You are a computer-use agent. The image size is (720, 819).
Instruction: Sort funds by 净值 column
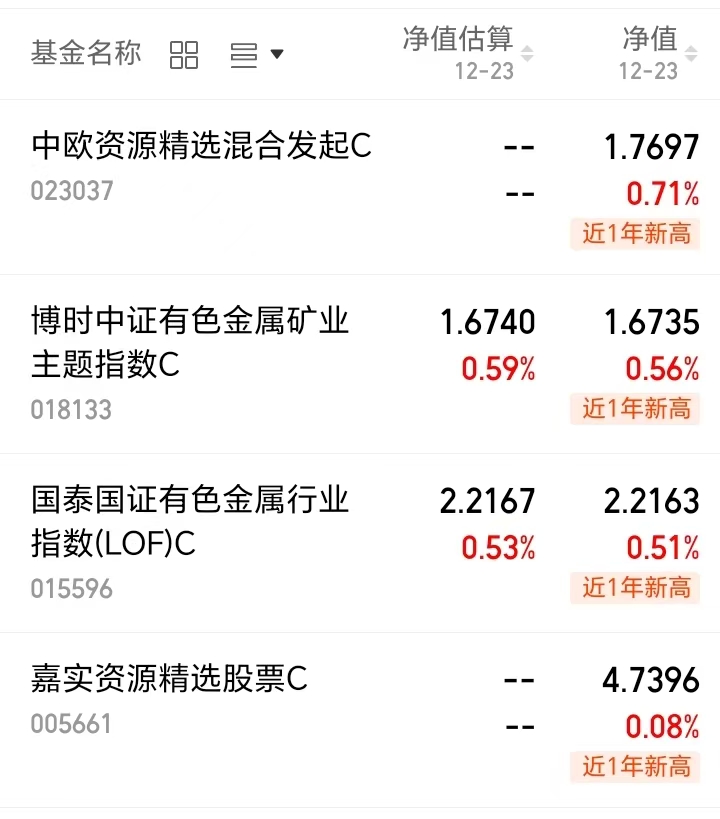pyautogui.click(x=657, y=52)
